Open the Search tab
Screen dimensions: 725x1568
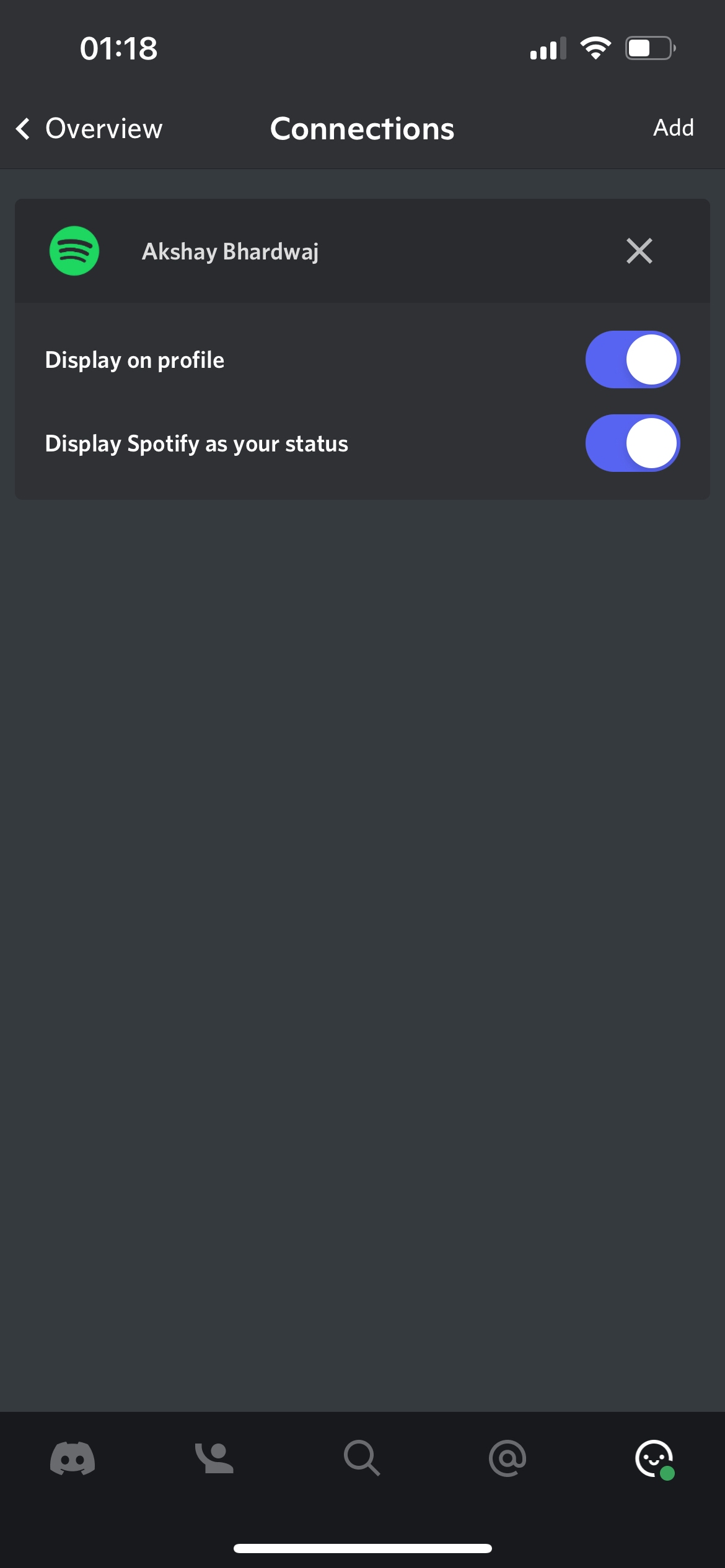(362, 1458)
